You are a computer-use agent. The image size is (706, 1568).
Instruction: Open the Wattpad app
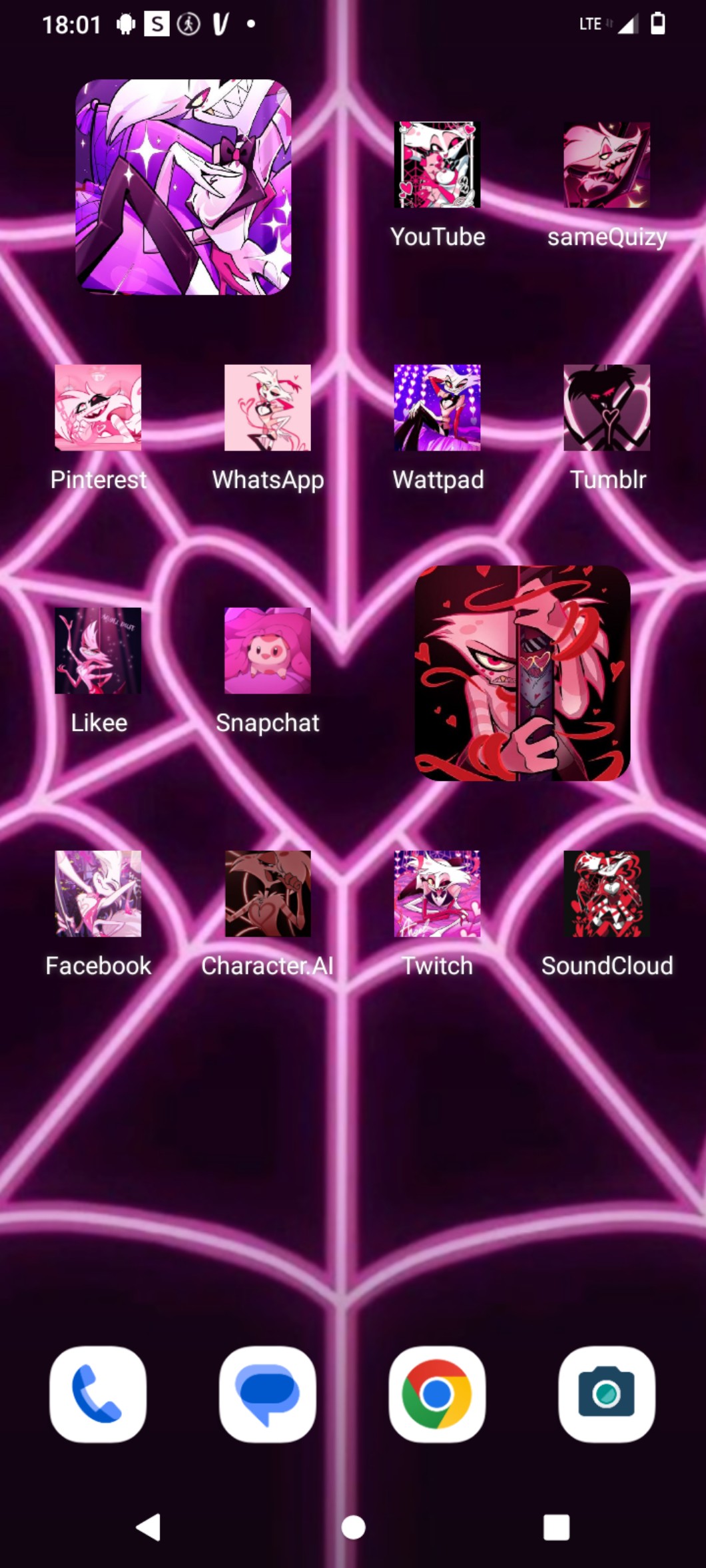(437, 407)
